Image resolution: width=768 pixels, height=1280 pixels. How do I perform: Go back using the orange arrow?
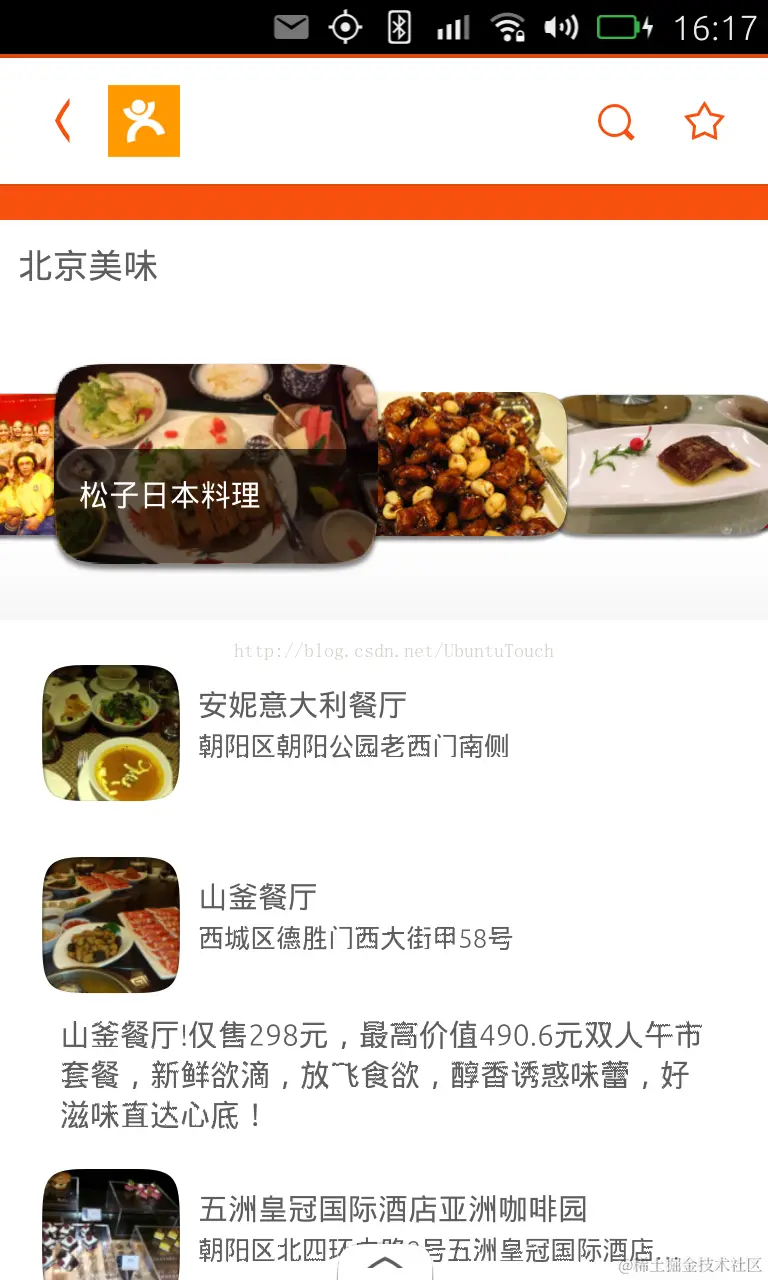pos(63,121)
